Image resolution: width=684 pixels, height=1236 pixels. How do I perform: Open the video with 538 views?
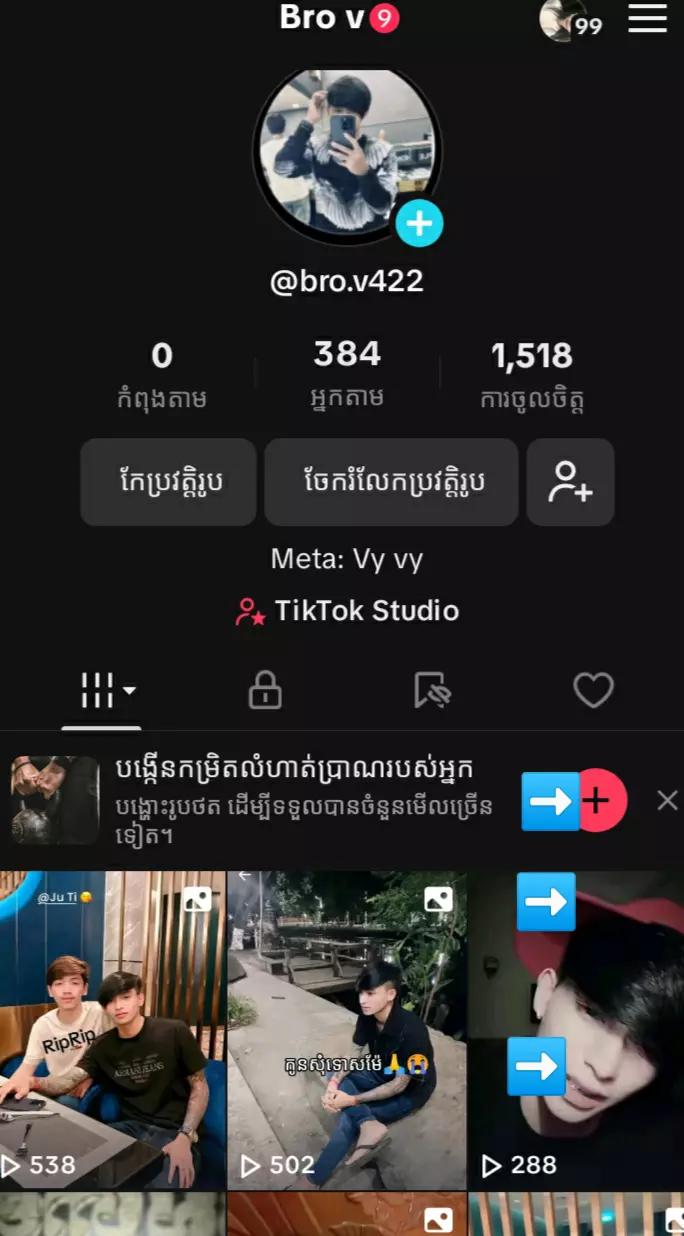click(x=113, y=1030)
